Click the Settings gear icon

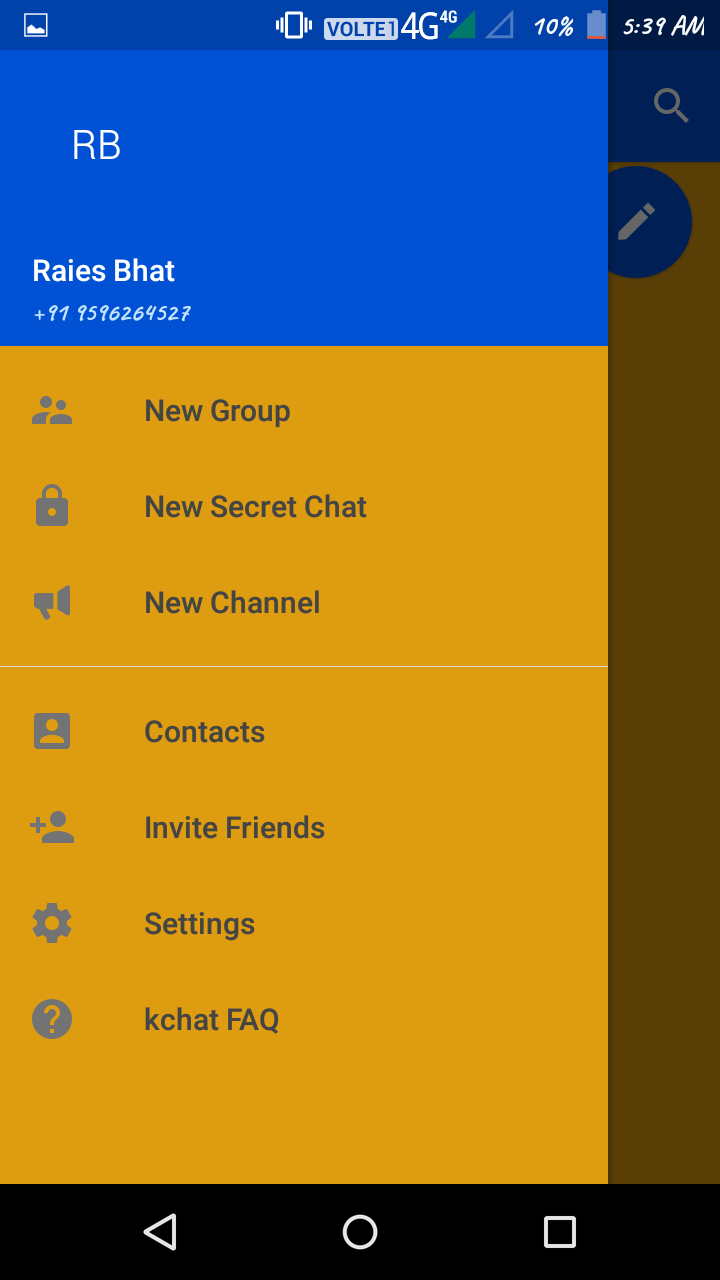51,922
